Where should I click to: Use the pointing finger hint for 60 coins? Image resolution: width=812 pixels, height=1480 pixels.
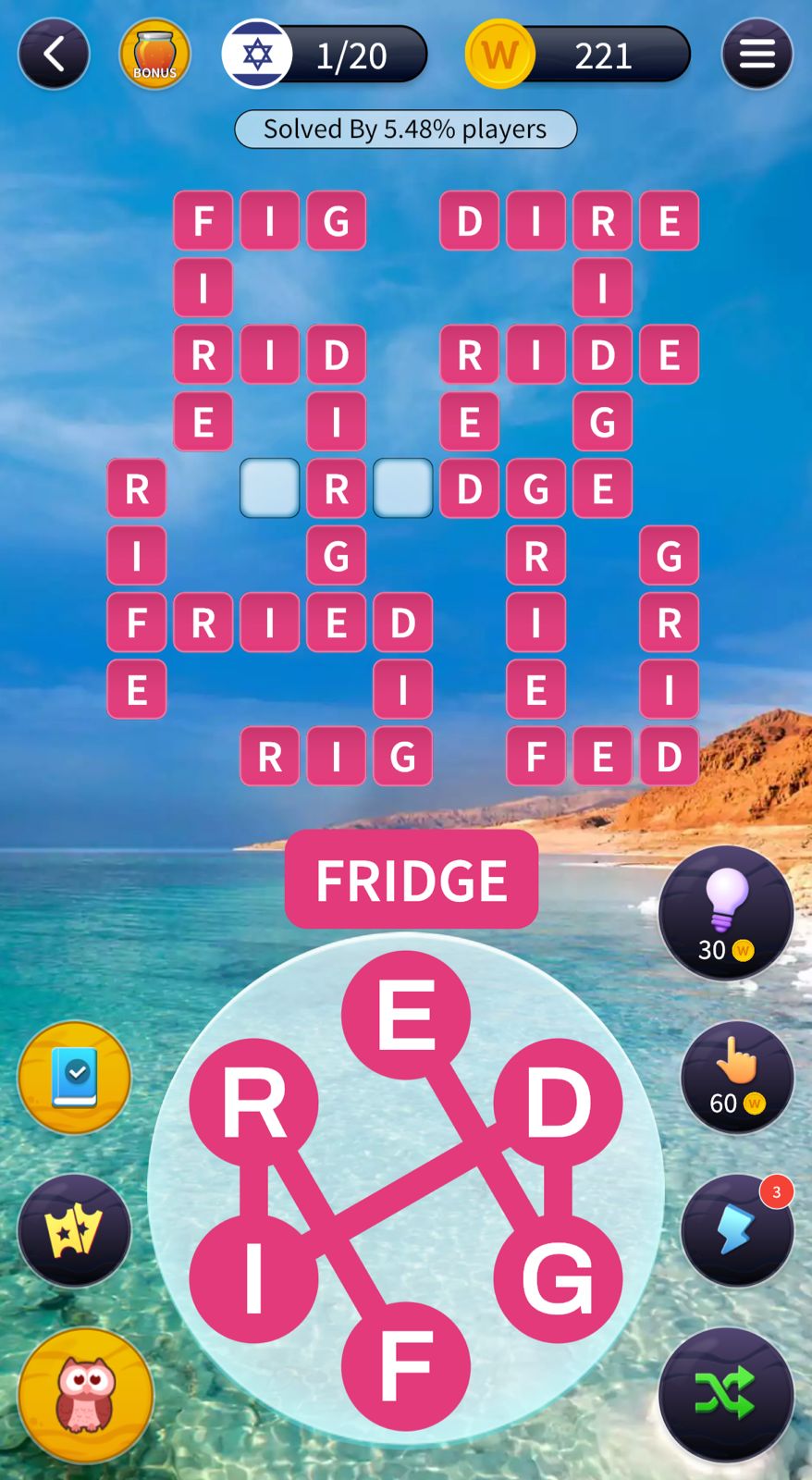[x=737, y=1078]
